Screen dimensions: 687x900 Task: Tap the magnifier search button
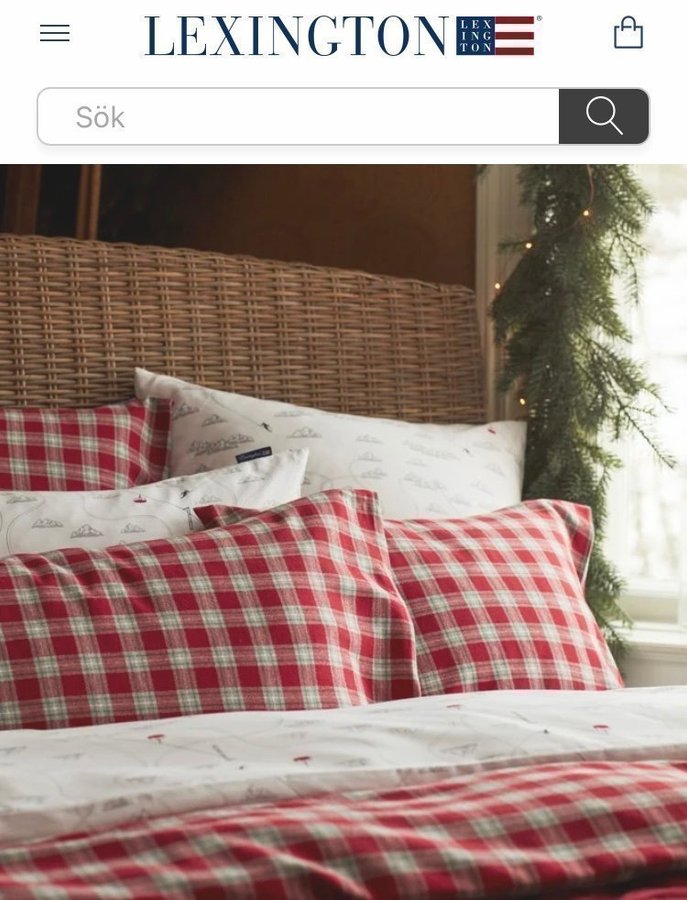click(x=604, y=117)
